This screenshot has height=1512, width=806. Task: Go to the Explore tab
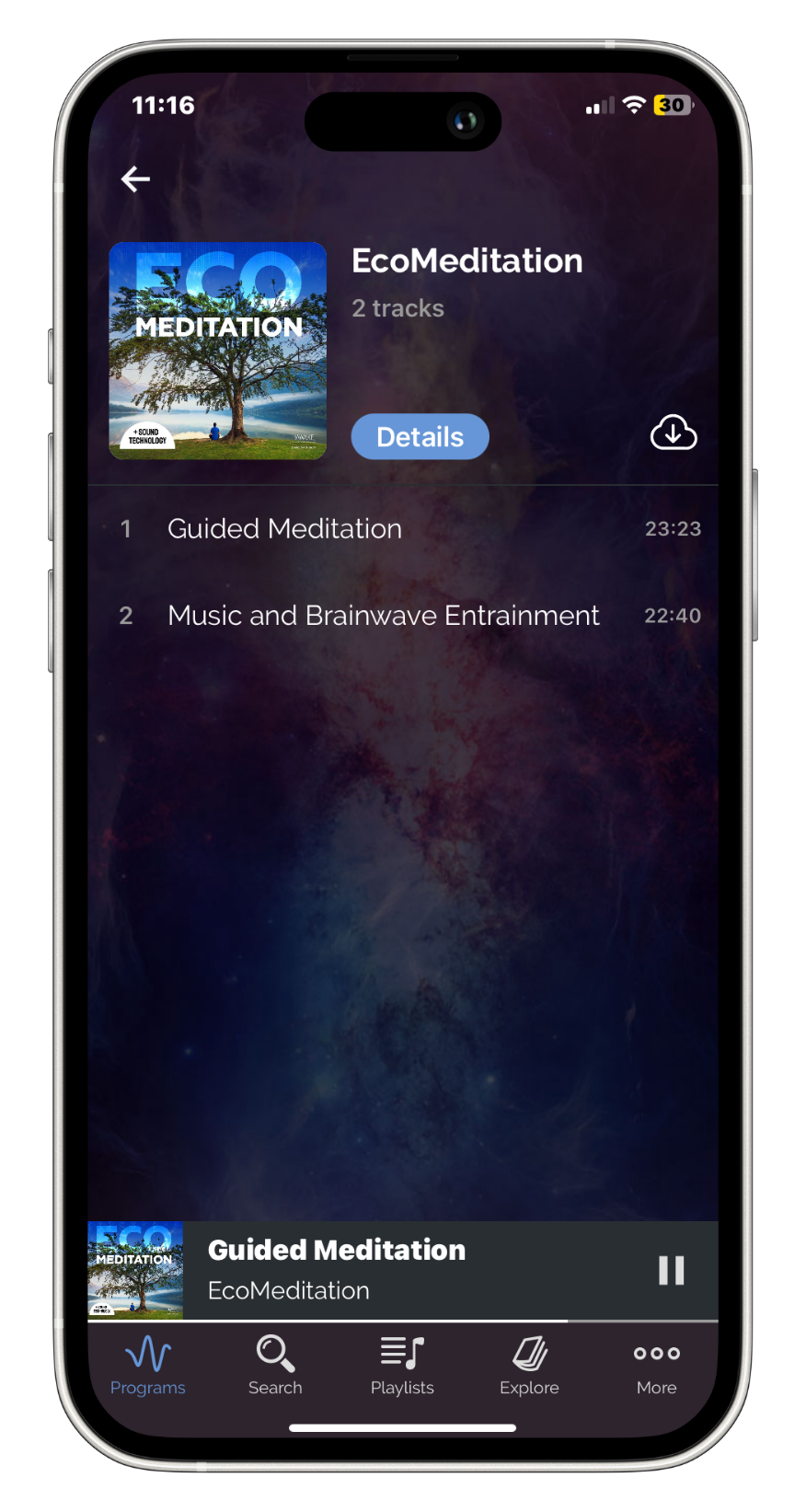pyautogui.click(x=529, y=1367)
